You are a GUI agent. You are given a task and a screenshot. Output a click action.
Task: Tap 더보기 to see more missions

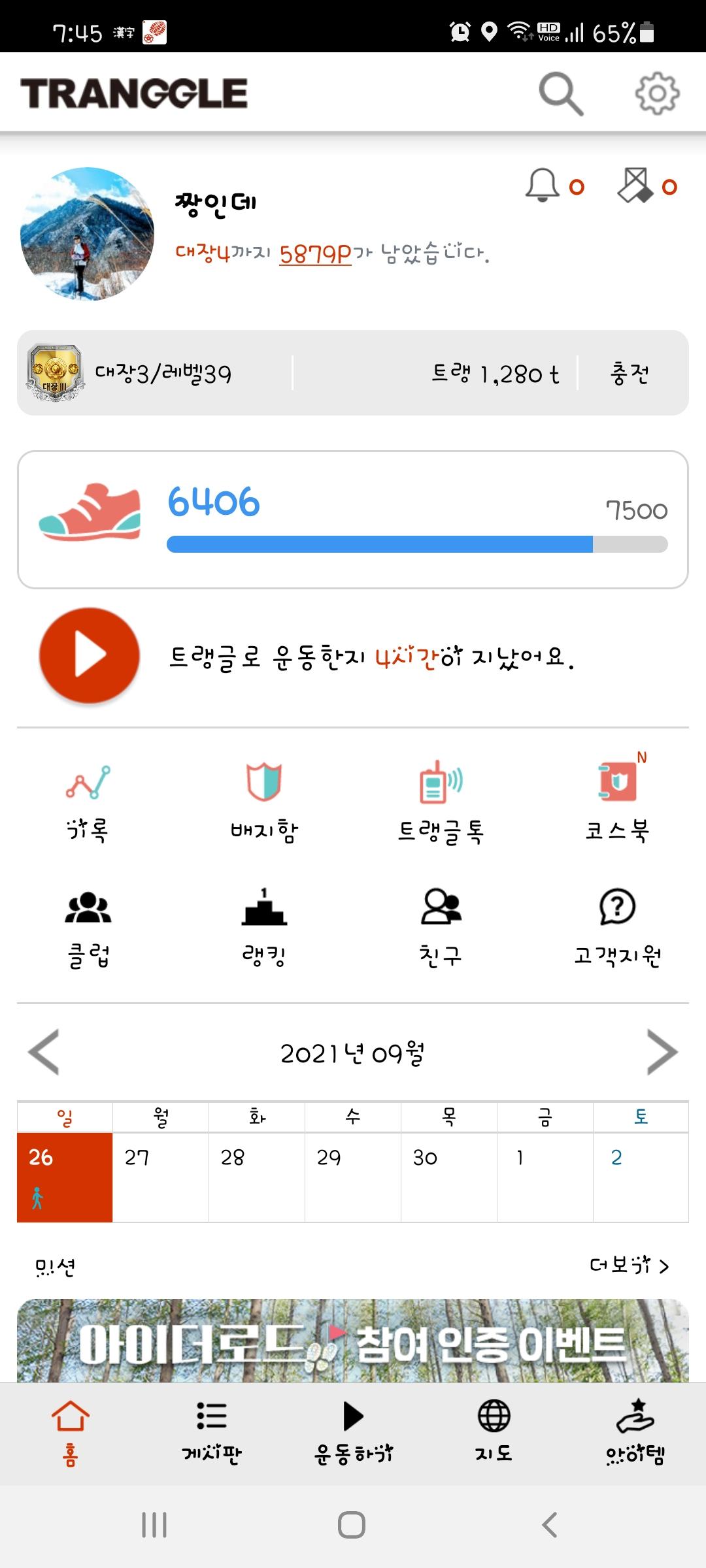[629, 1266]
